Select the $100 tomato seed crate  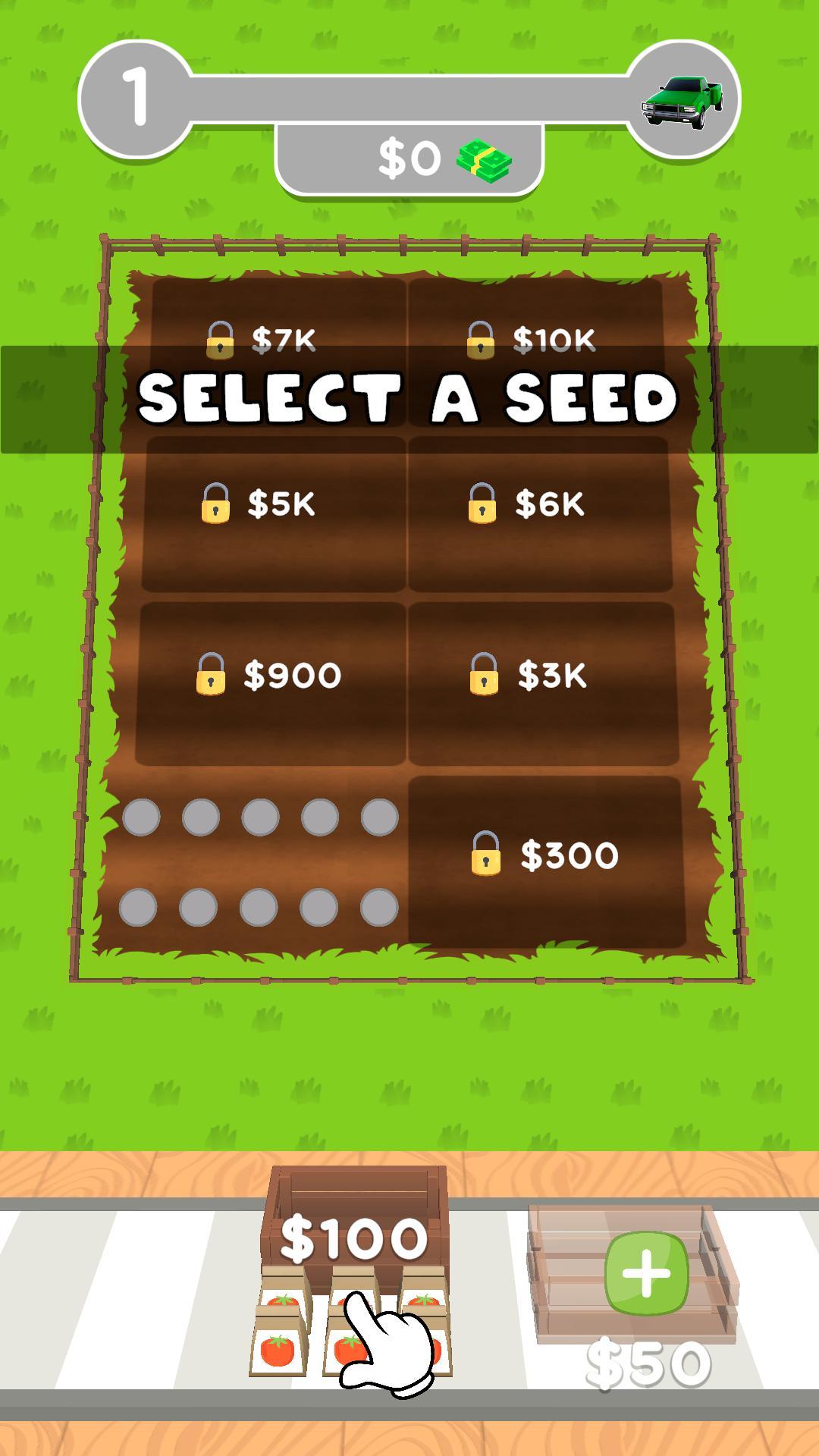tap(354, 1274)
